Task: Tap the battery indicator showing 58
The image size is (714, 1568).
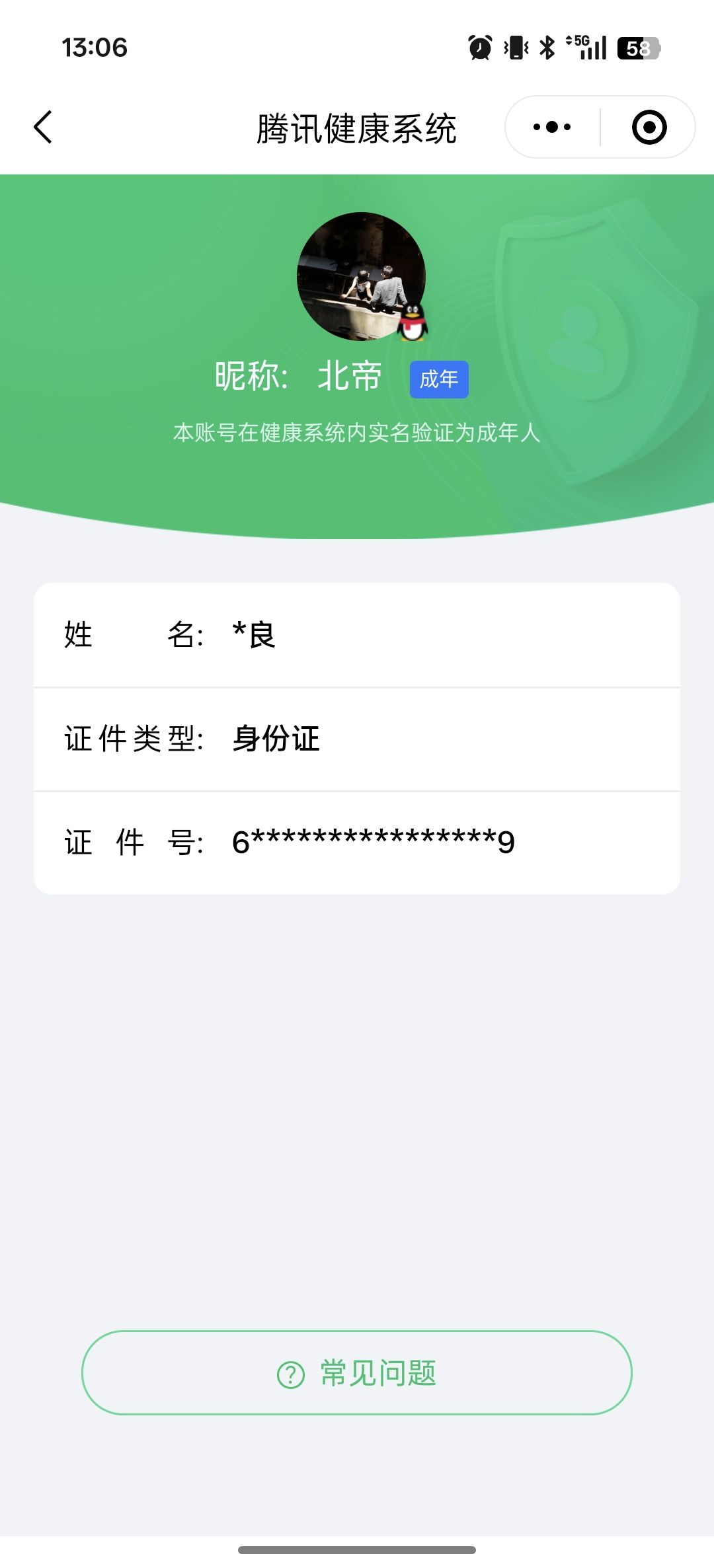Action: [637, 48]
